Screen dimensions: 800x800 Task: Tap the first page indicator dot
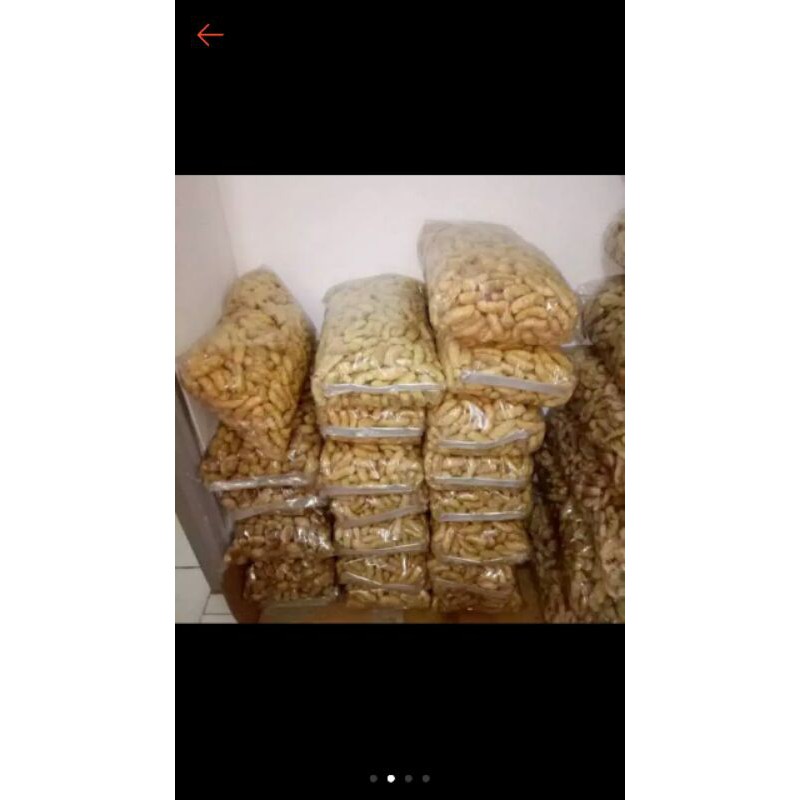point(373,777)
